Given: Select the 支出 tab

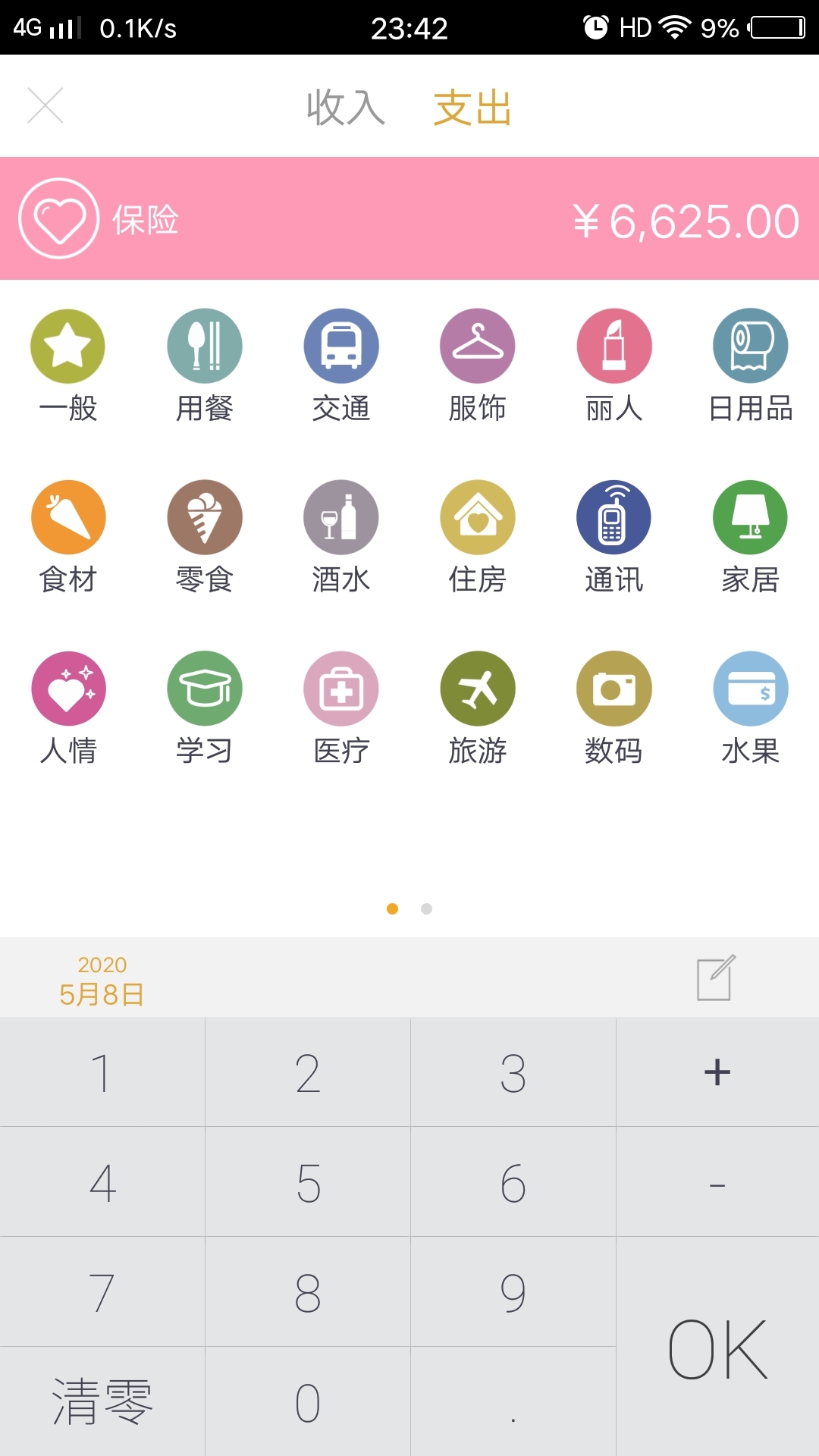Looking at the screenshot, I should (x=472, y=107).
